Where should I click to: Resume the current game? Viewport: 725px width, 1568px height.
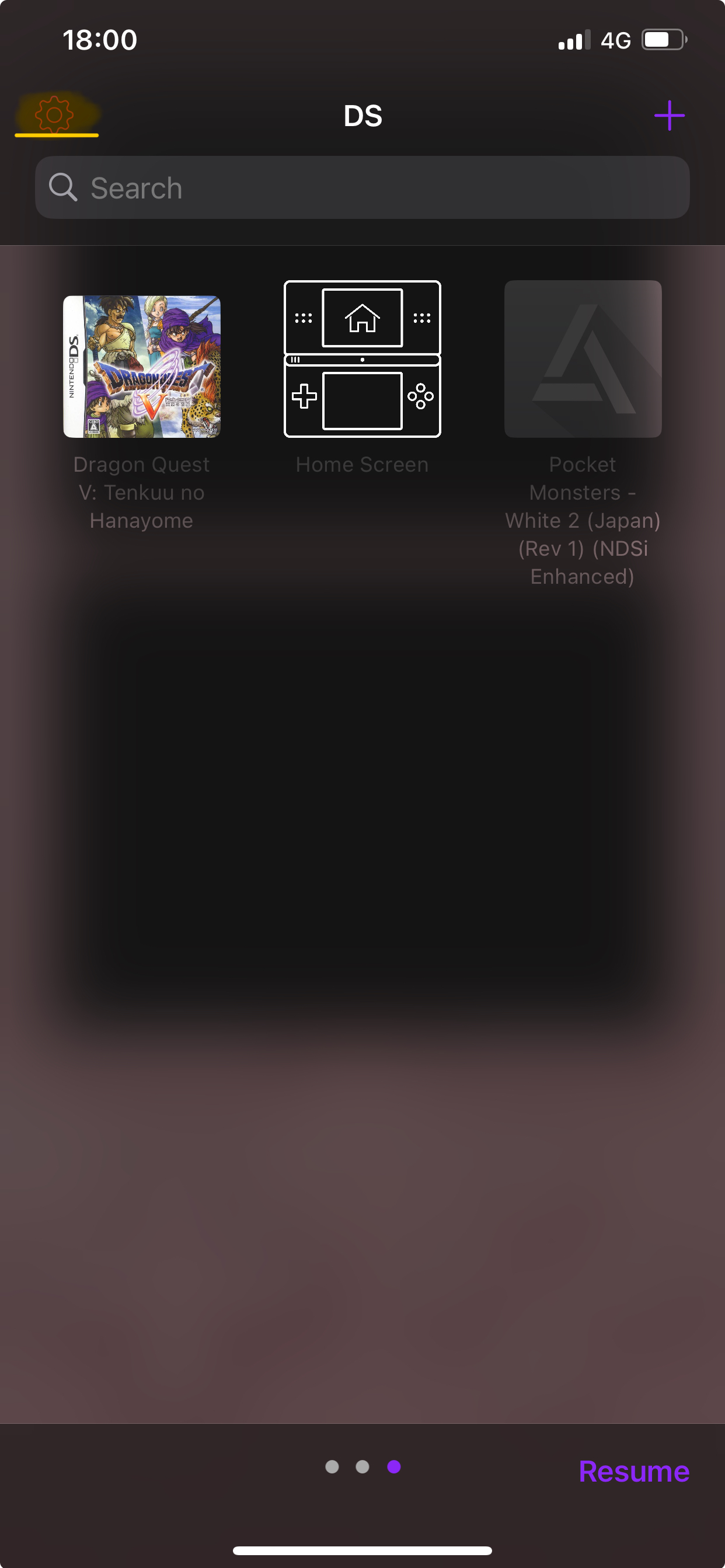(x=633, y=1471)
